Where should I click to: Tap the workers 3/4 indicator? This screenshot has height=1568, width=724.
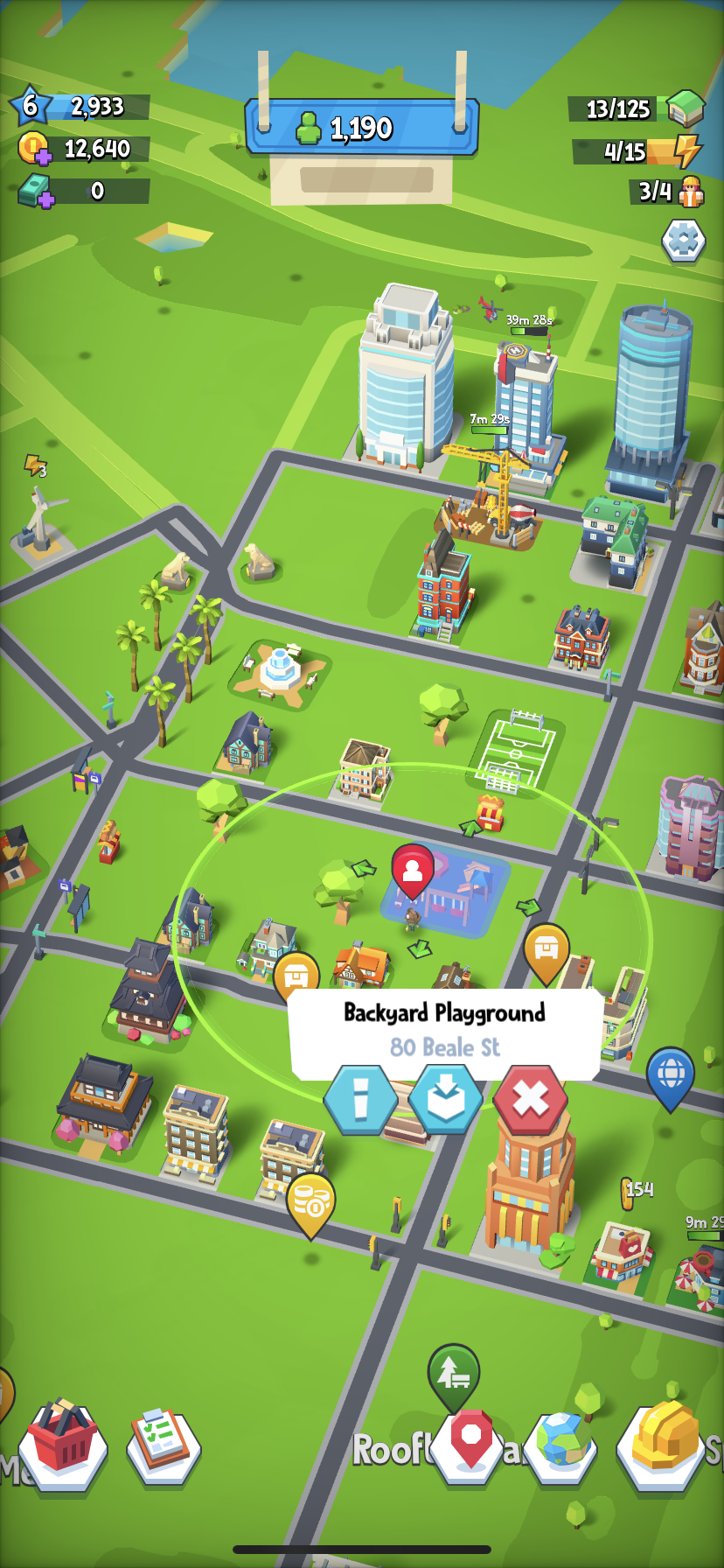click(668, 191)
